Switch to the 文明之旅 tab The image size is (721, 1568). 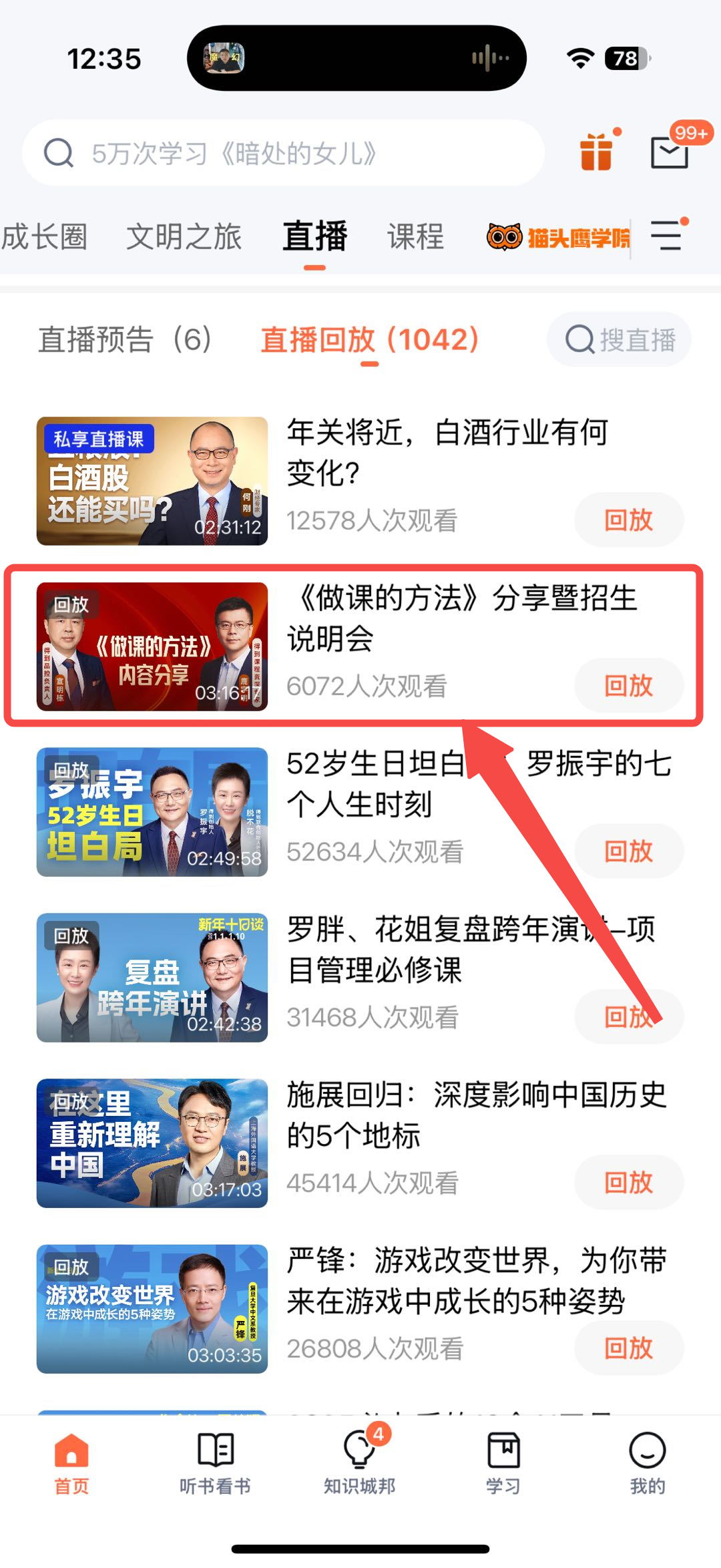[x=184, y=237]
